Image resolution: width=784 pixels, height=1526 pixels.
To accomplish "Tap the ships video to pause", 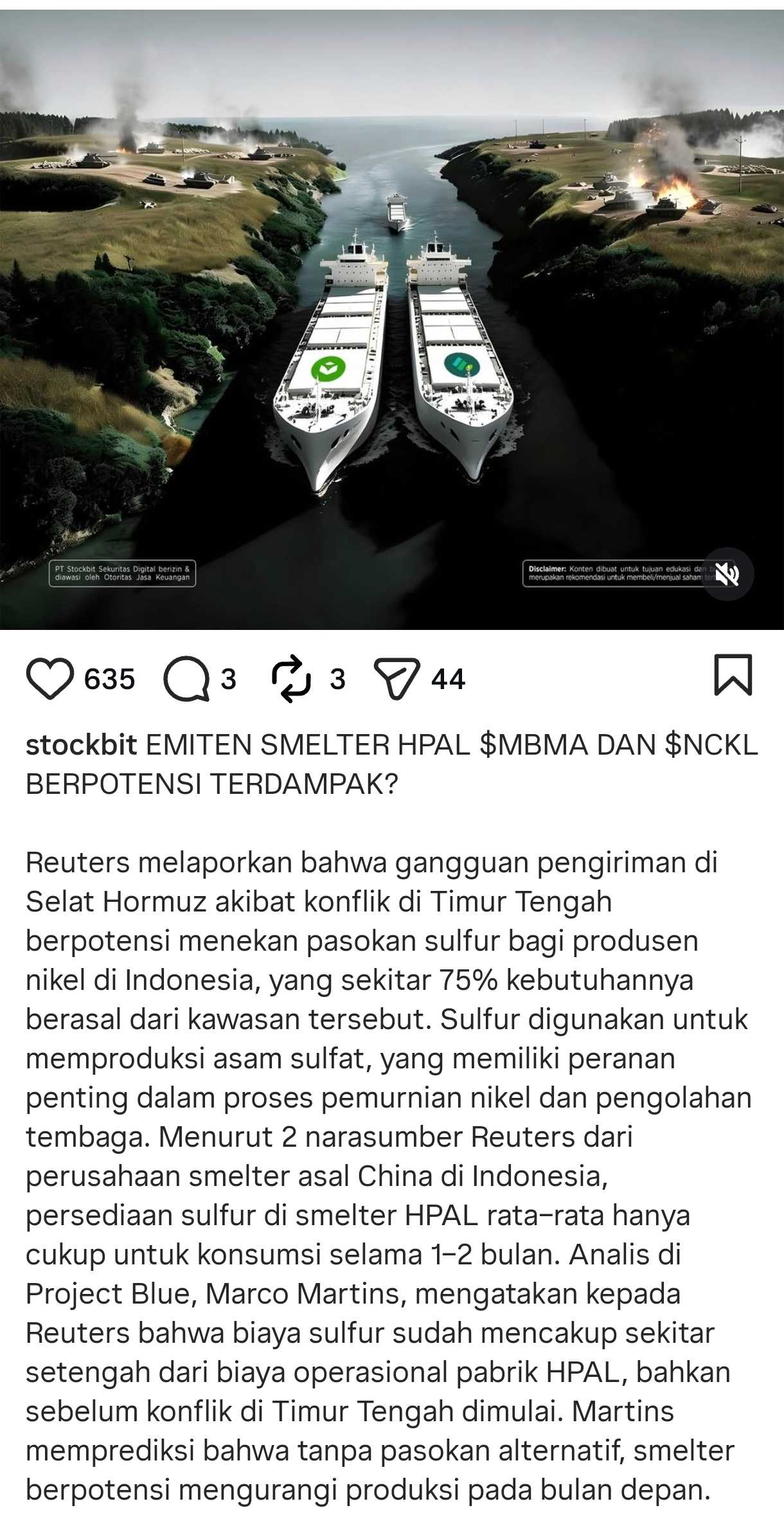I will point(392,321).
